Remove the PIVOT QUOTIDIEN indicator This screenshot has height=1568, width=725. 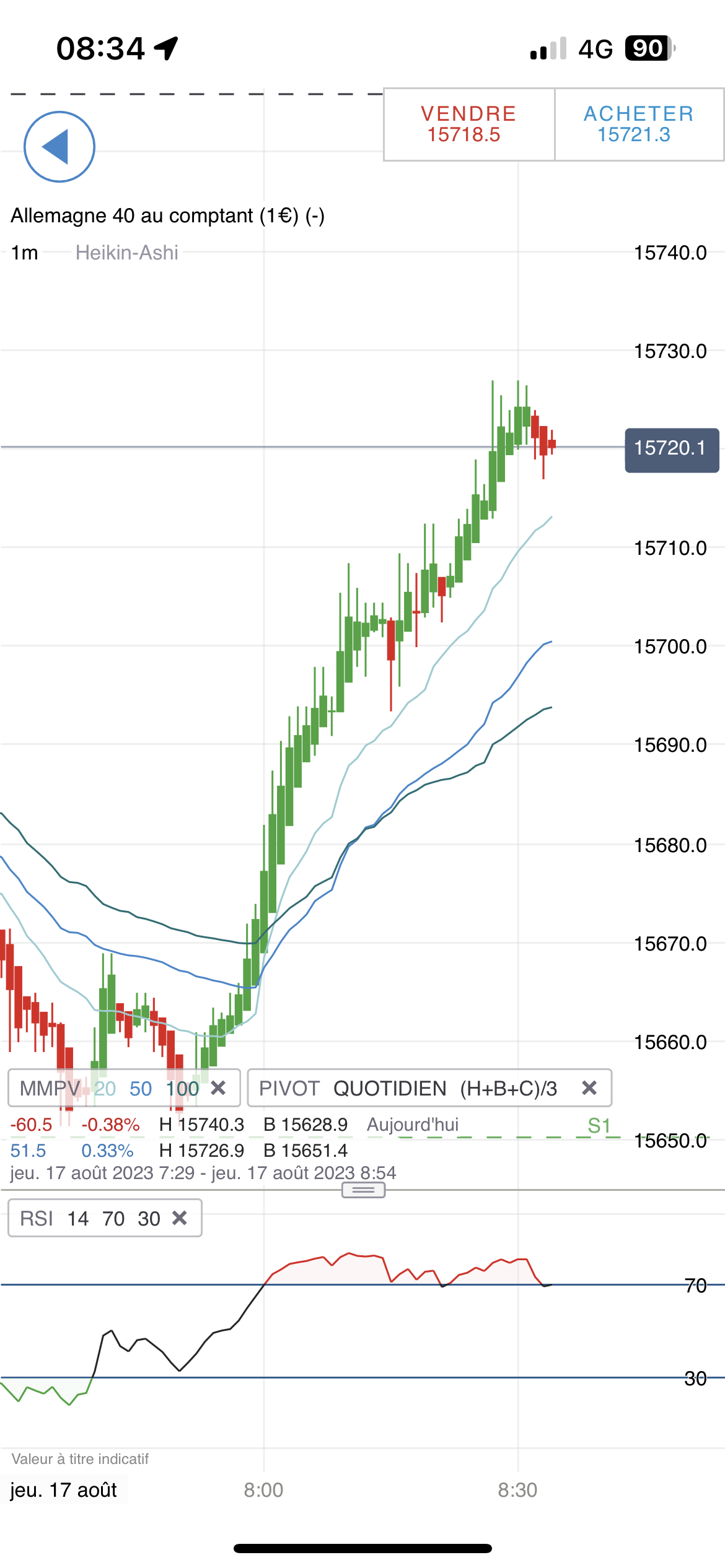tap(589, 1088)
